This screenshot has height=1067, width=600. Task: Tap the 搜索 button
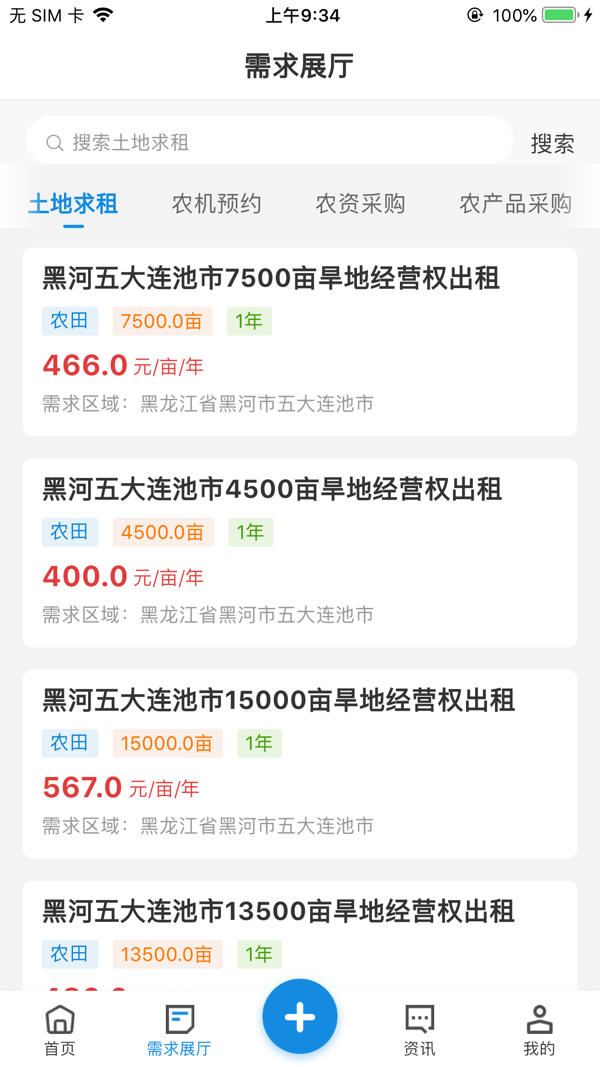552,143
